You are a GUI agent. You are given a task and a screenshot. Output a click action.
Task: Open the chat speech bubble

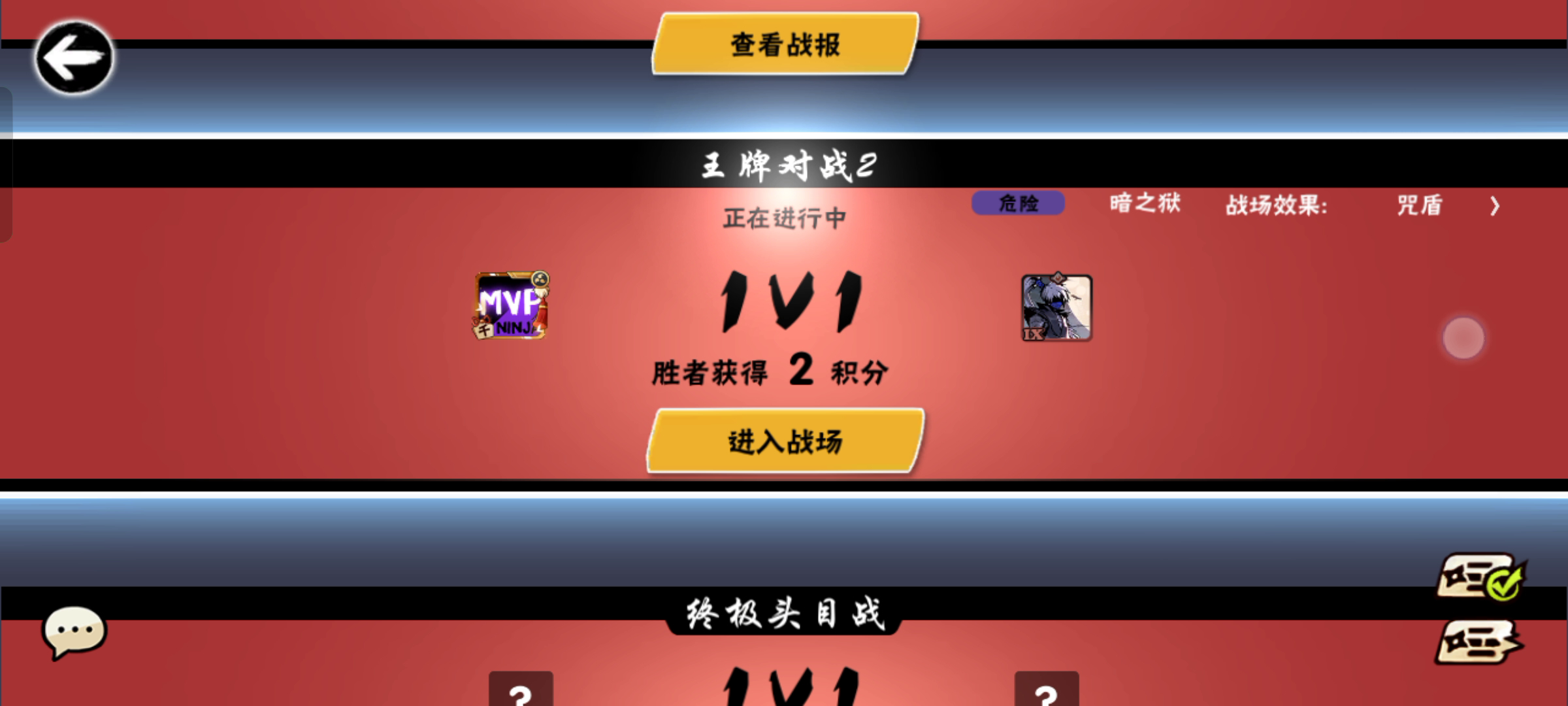73,631
